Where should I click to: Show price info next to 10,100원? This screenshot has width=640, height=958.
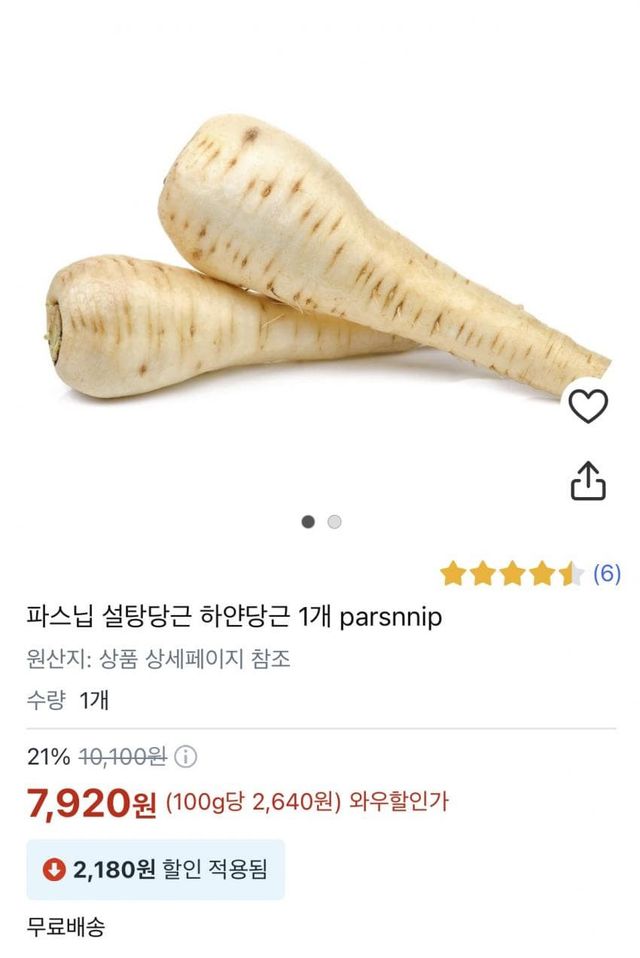(186, 757)
